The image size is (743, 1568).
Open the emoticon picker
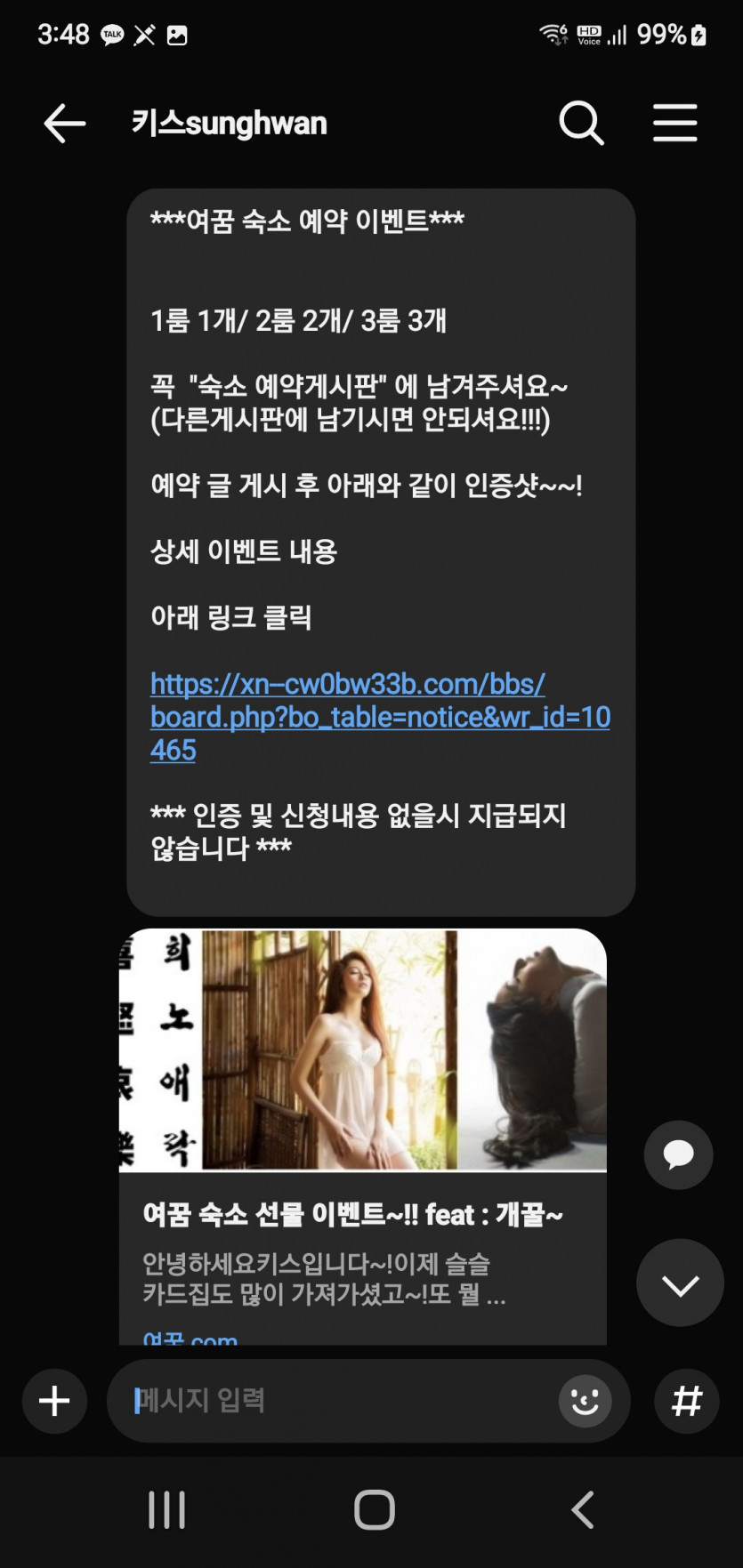(585, 1401)
